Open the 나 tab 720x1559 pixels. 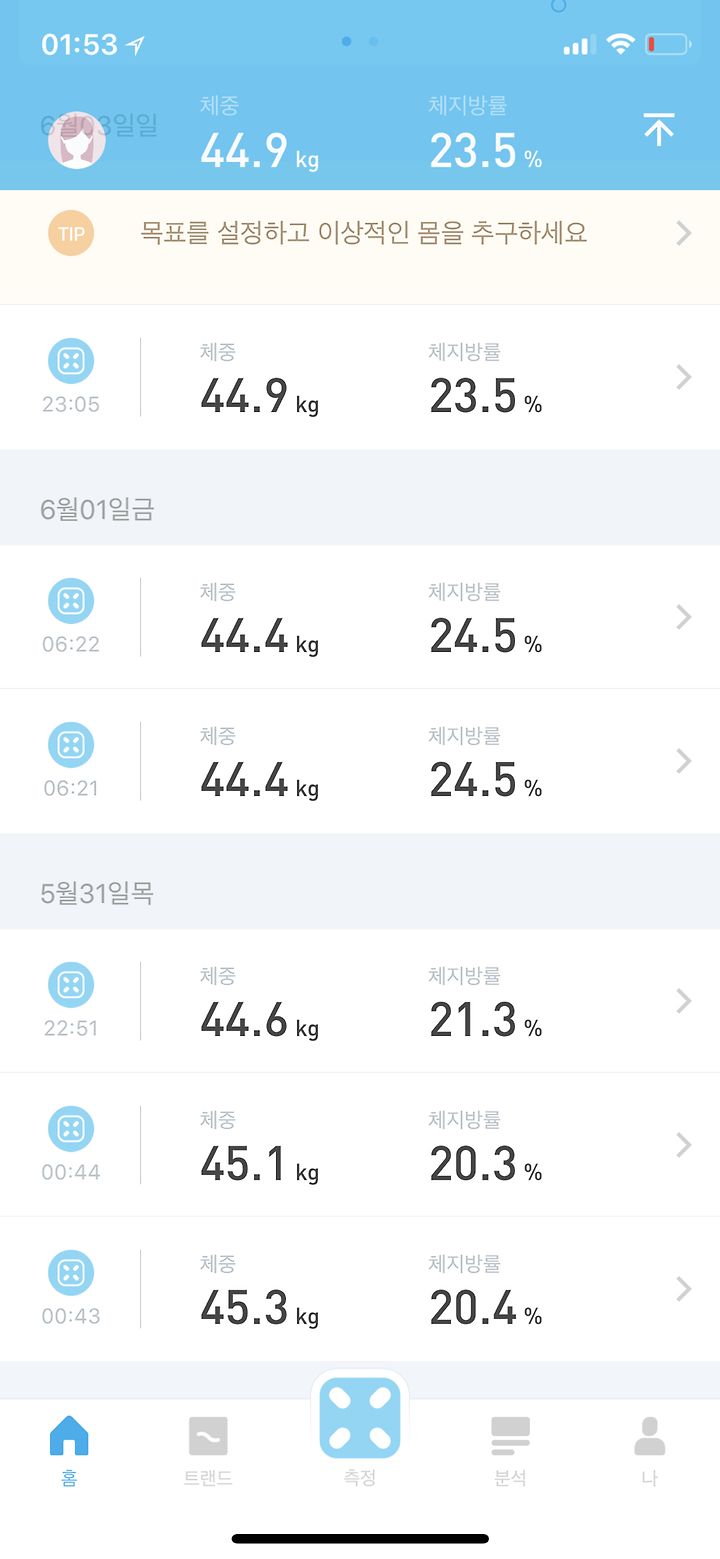(650, 1451)
